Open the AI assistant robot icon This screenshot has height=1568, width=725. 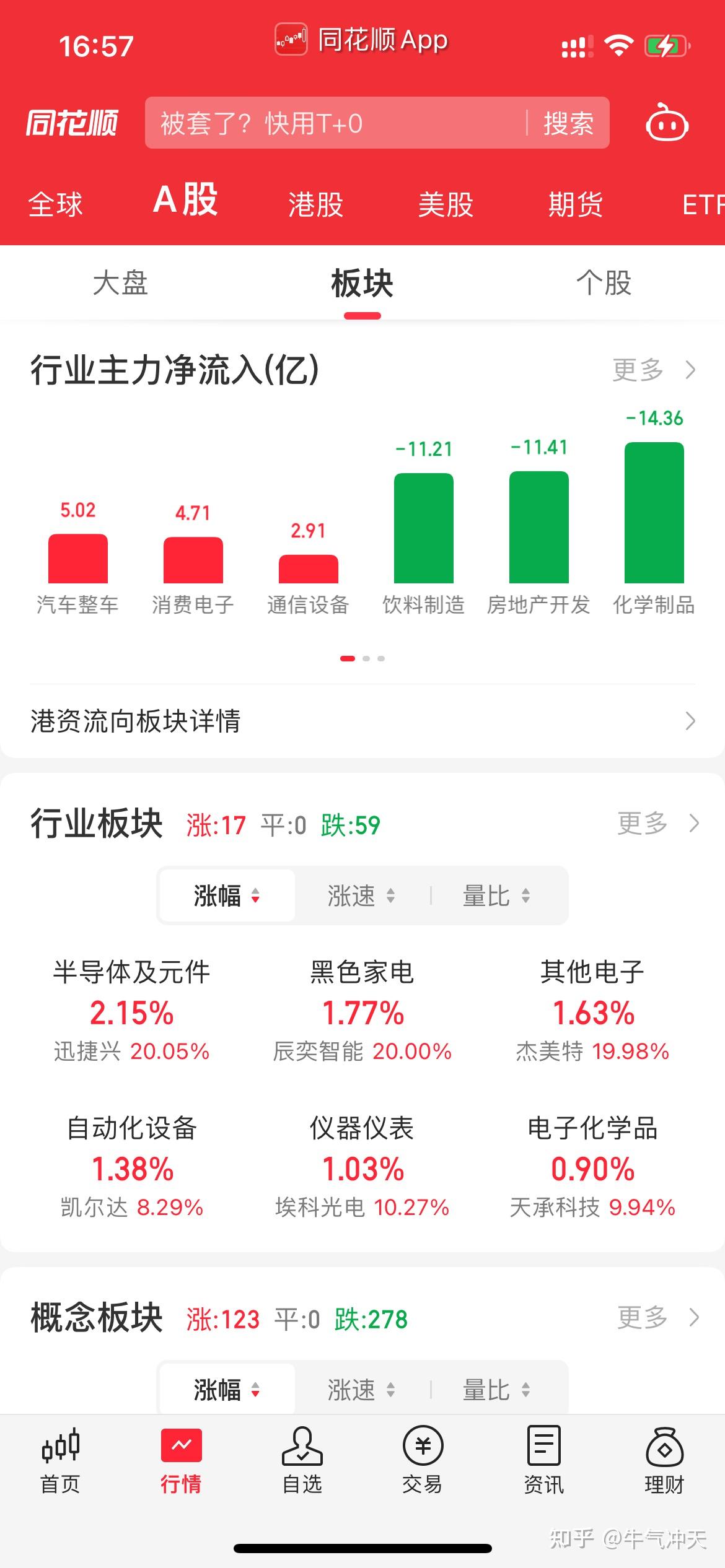click(x=667, y=123)
